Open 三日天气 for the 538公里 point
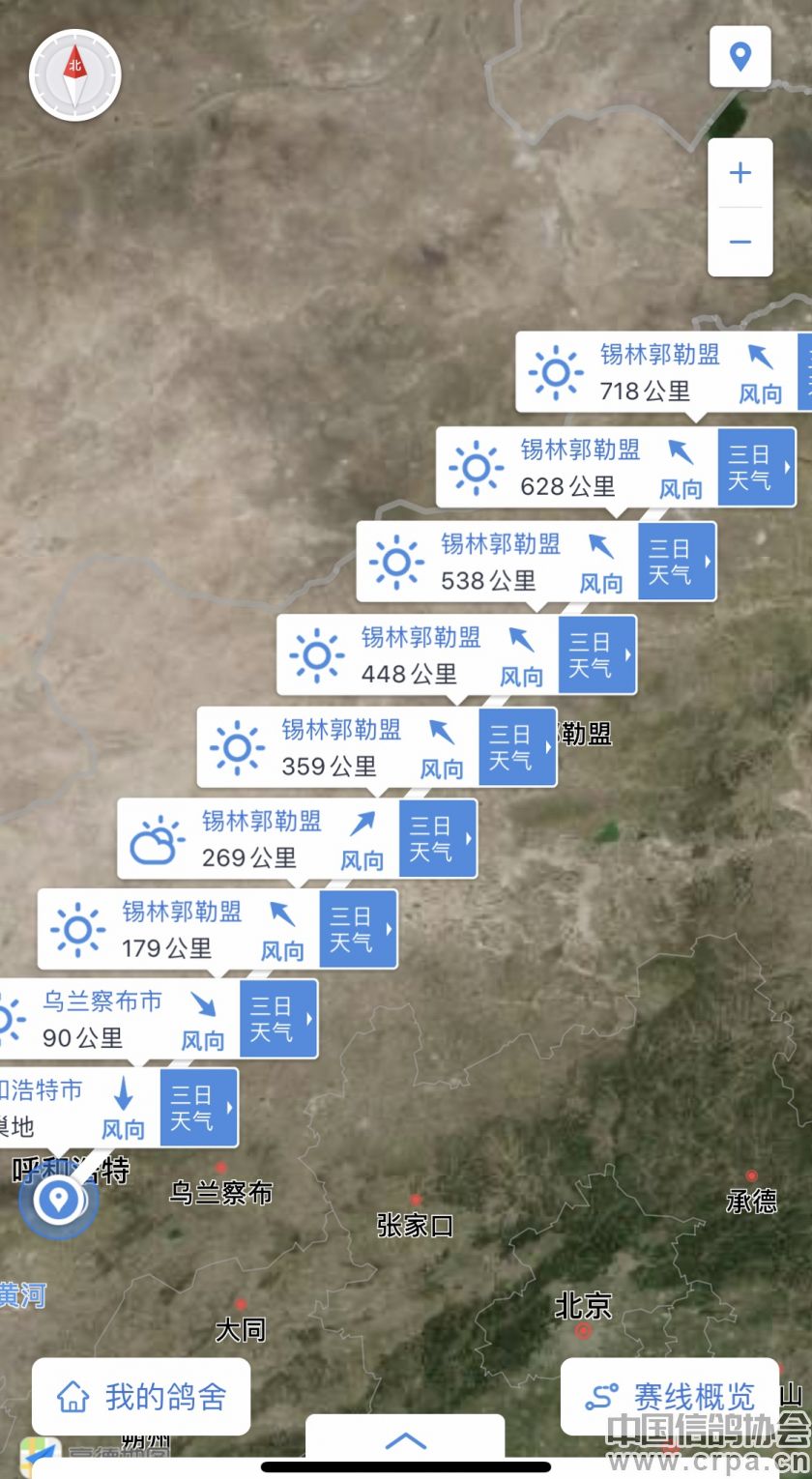 point(677,562)
